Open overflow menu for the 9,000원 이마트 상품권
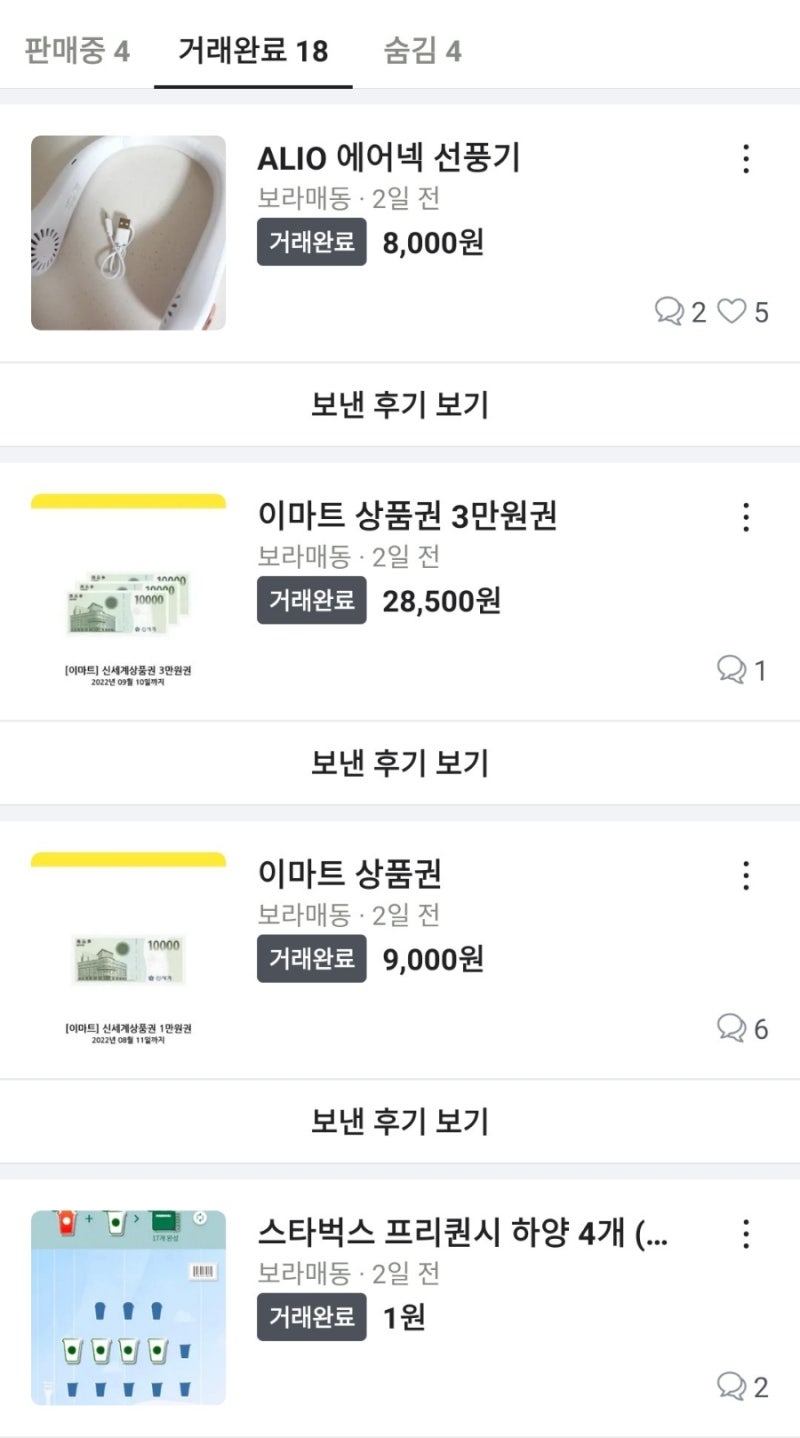The height and width of the screenshot is (1438, 800). pos(745,876)
